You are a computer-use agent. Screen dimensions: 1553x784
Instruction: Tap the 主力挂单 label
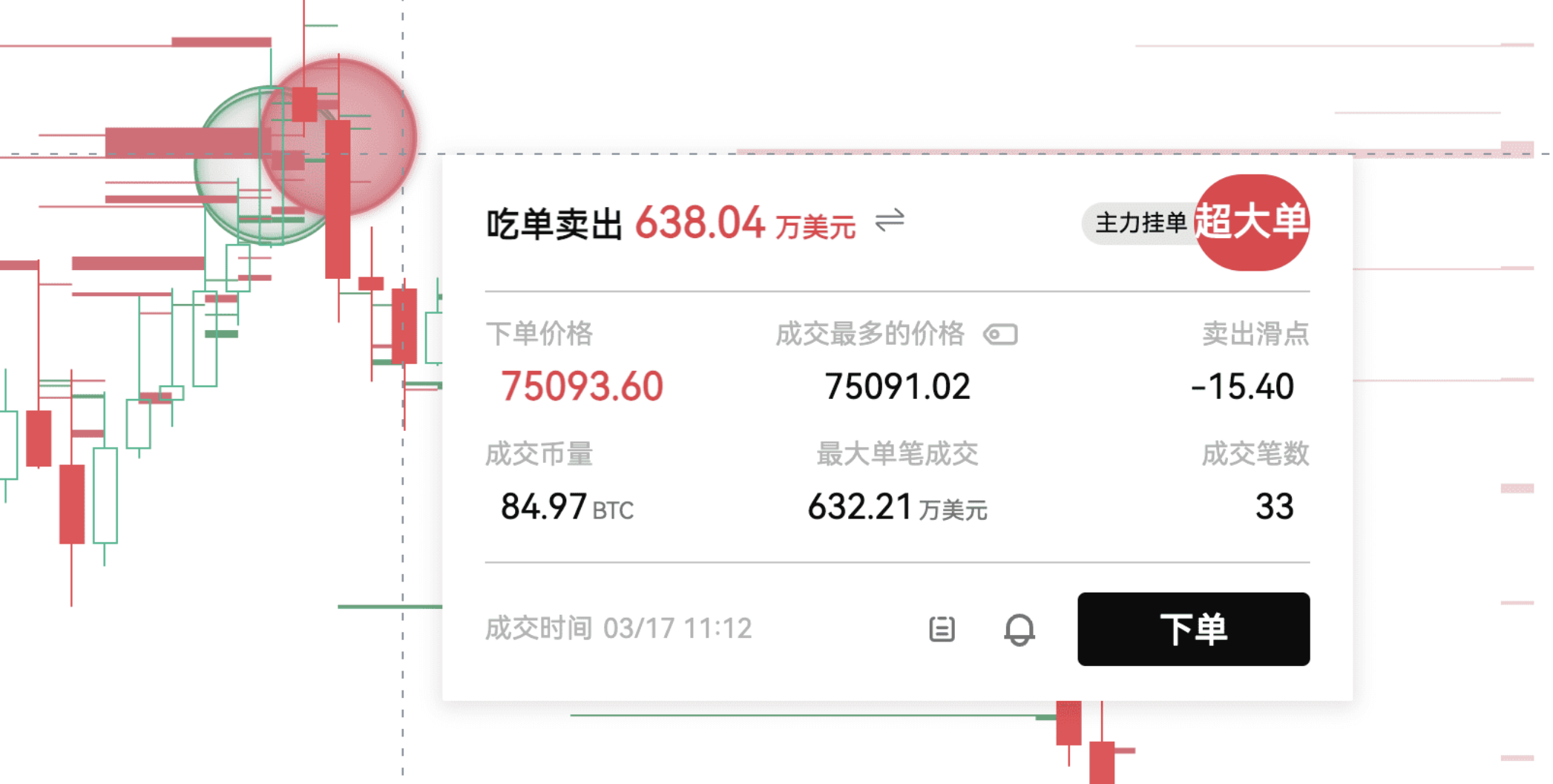click(1140, 223)
